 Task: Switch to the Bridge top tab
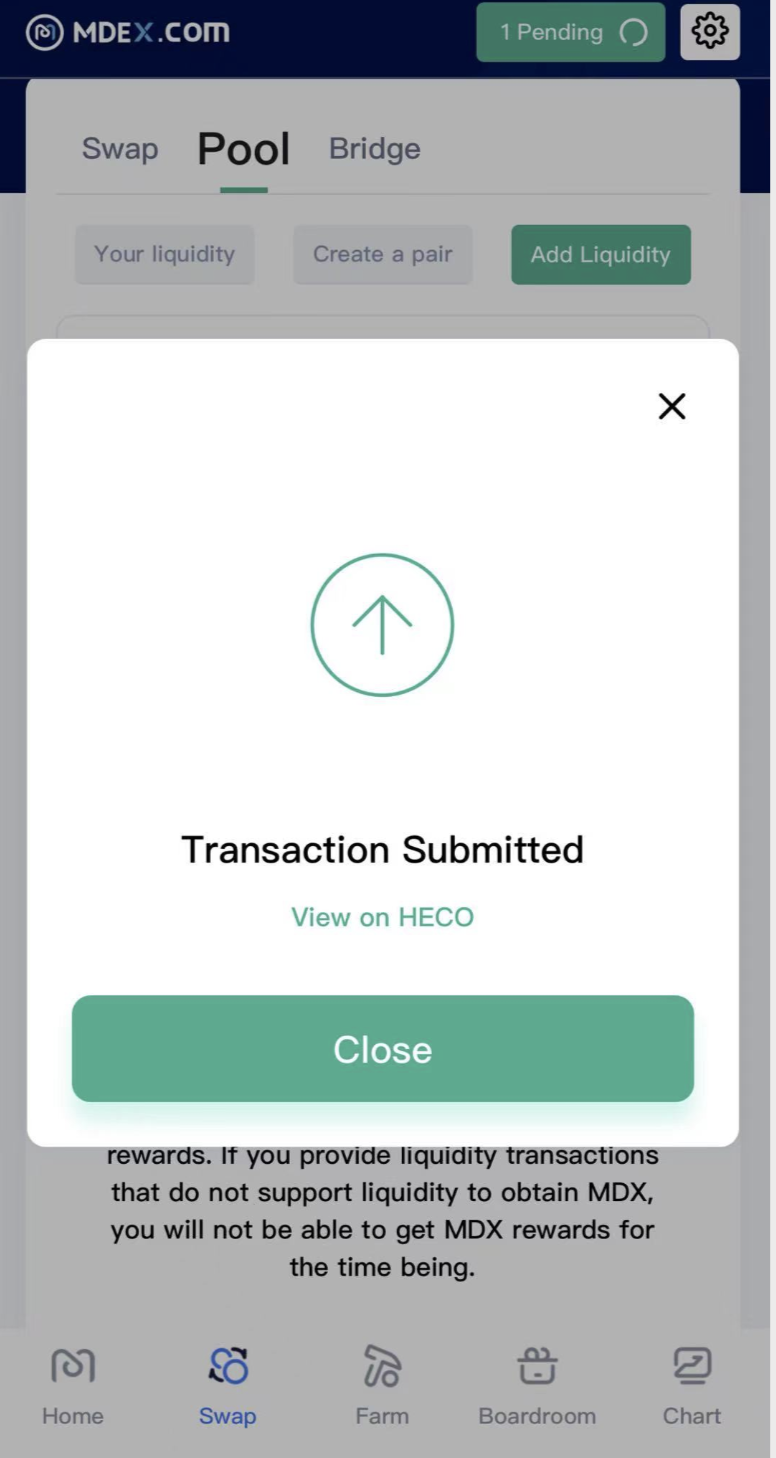pyautogui.click(x=375, y=149)
